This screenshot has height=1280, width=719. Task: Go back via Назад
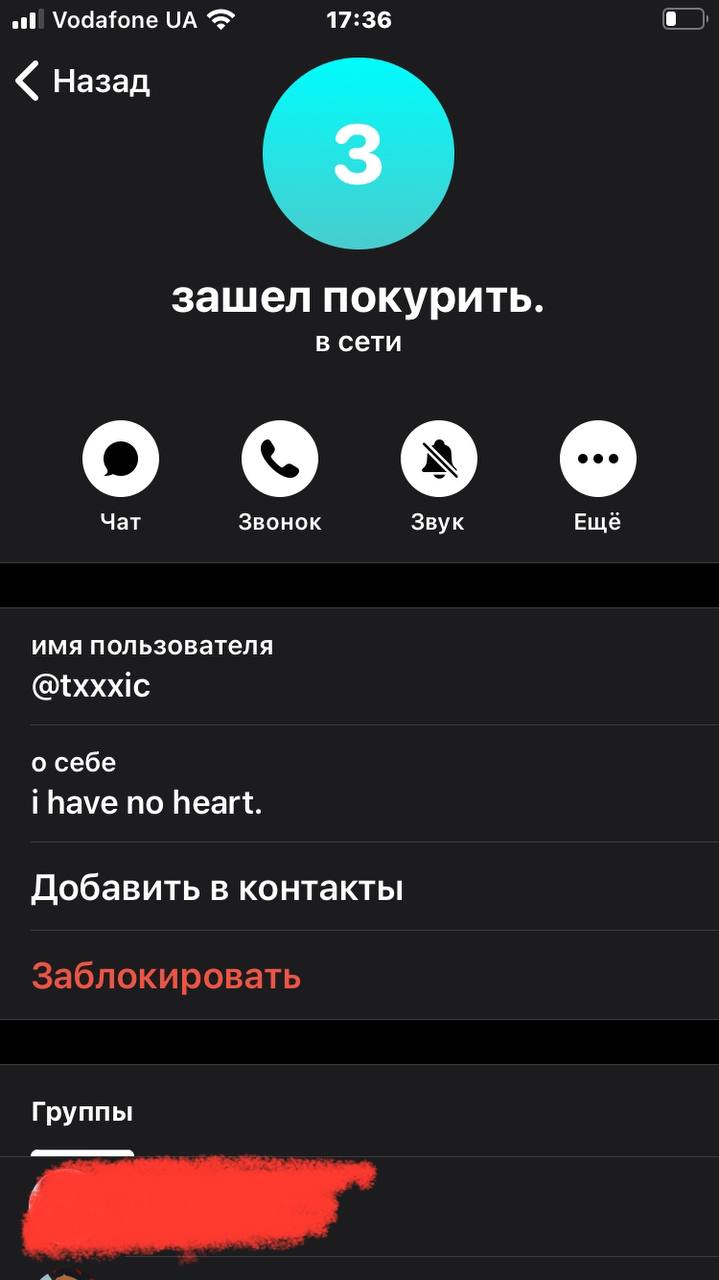pyautogui.click(x=83, y=81)
